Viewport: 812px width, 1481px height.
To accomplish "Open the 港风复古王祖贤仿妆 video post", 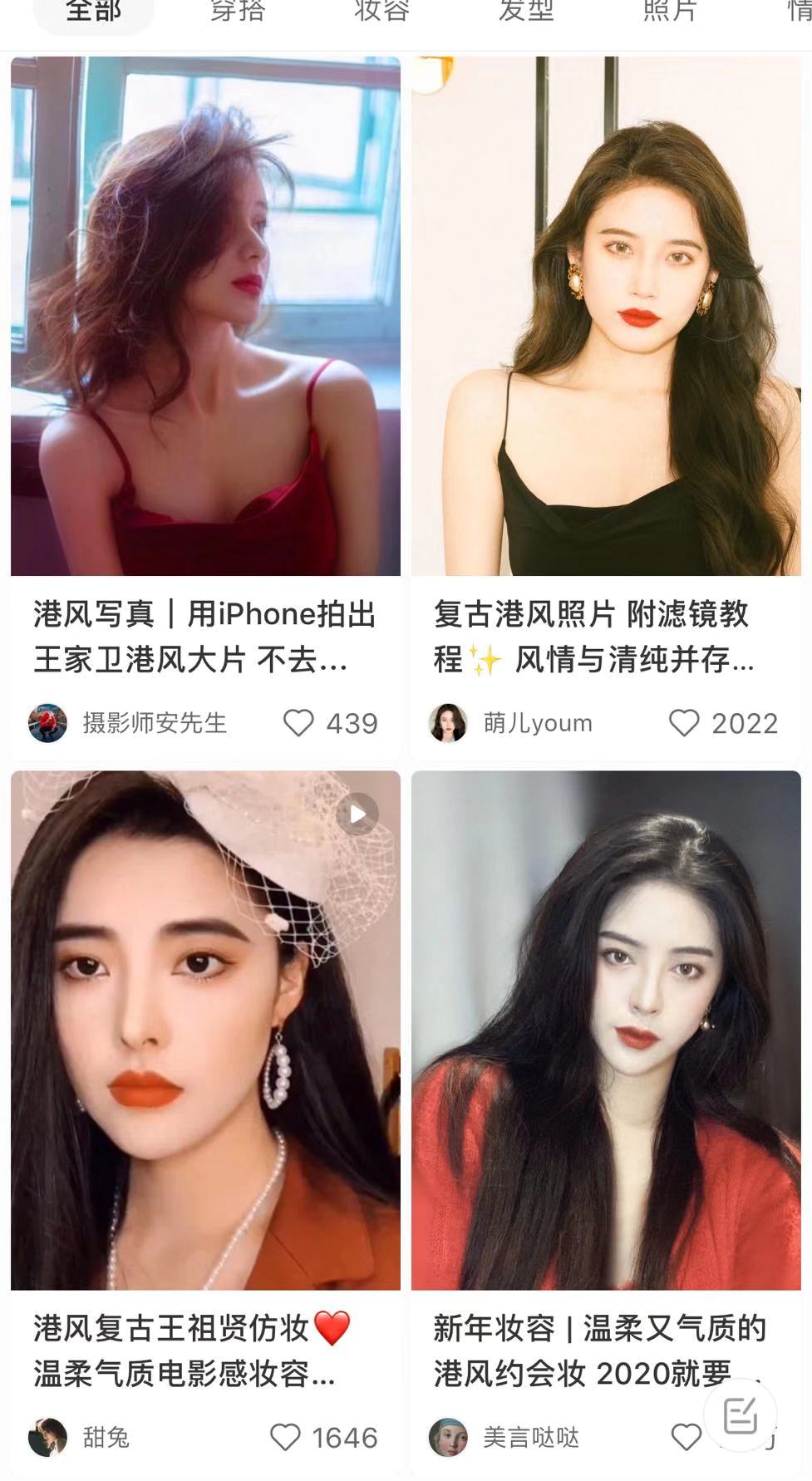I will click(205, 1031).
